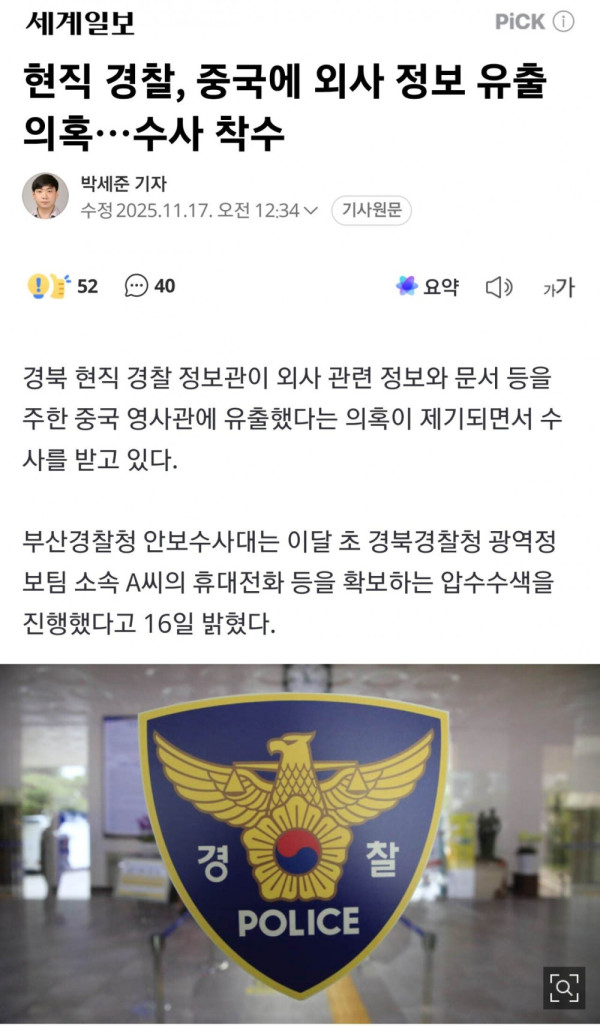Viewport: 600px width, 1026px height.
Task: React to the article with 52 reactions
Action: click(62, 286)
